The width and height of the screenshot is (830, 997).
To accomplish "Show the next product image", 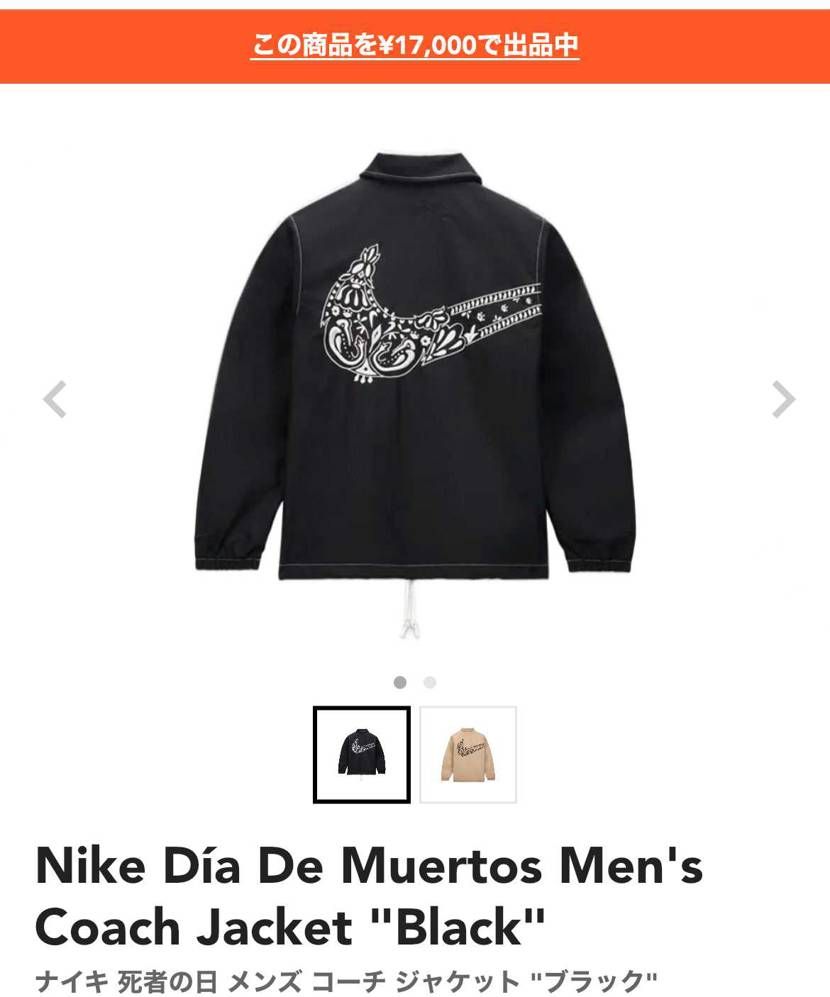I will pos(783,399).
